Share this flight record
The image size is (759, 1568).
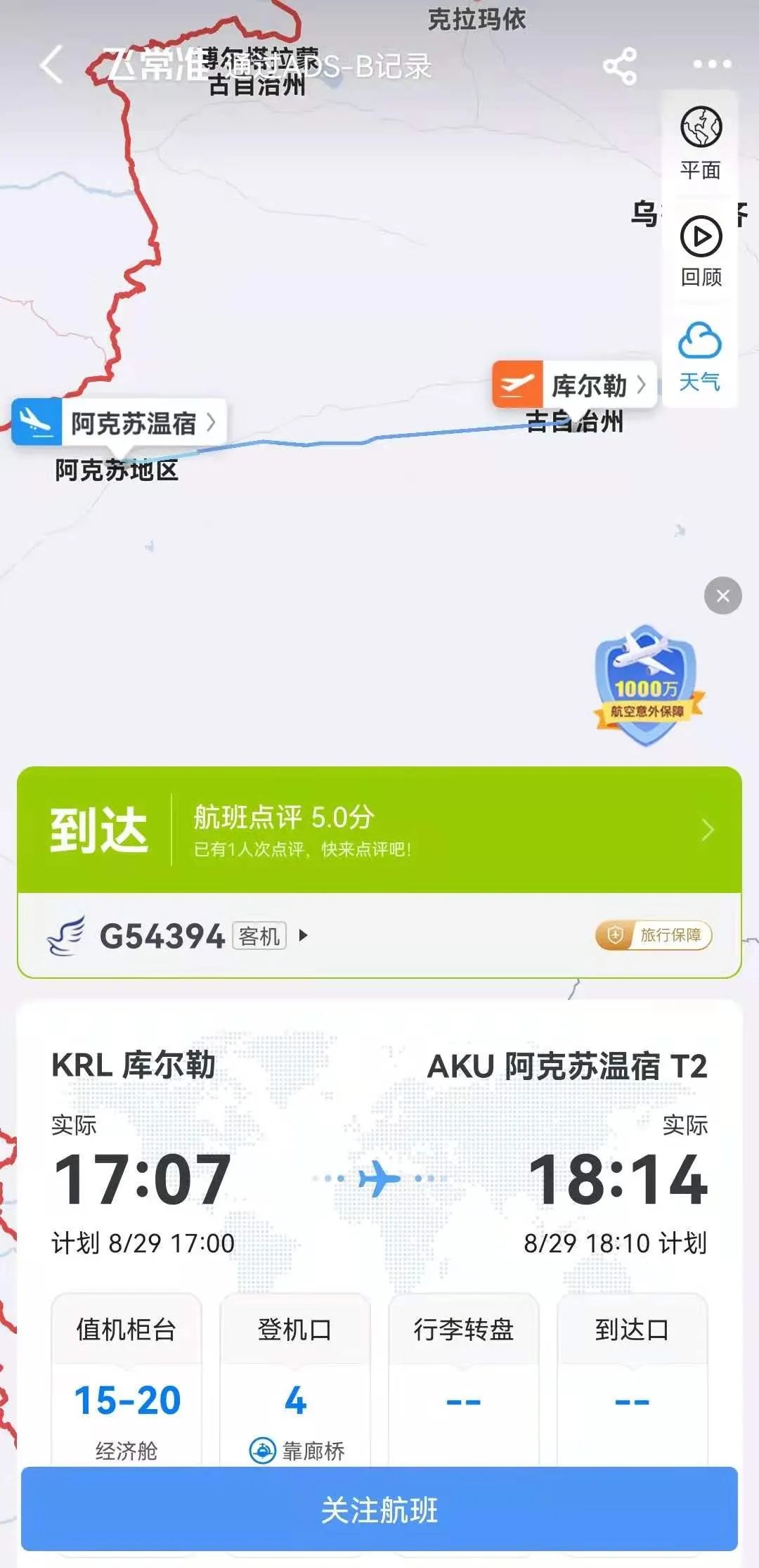pos(620,66)
